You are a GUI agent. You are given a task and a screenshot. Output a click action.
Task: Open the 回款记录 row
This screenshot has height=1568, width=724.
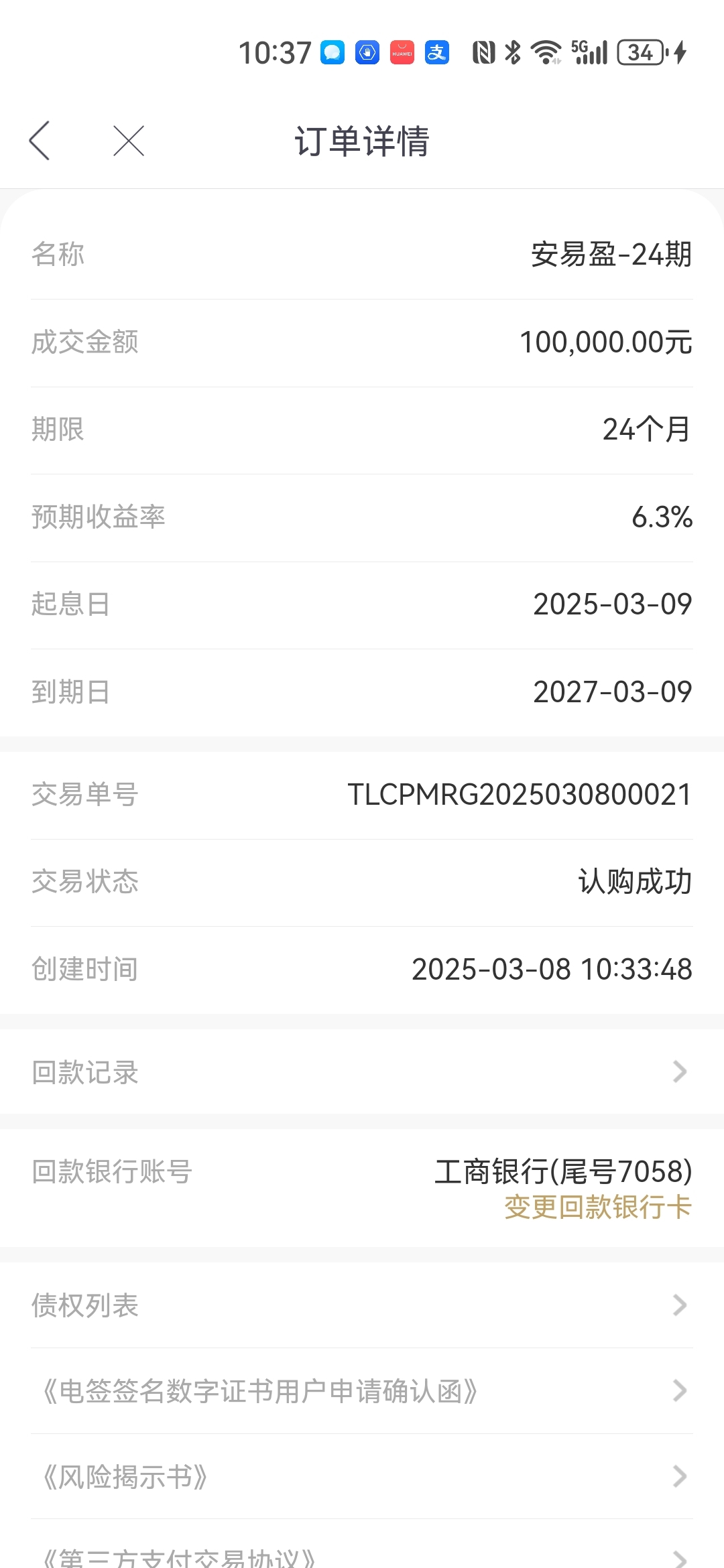[362, 1071]
